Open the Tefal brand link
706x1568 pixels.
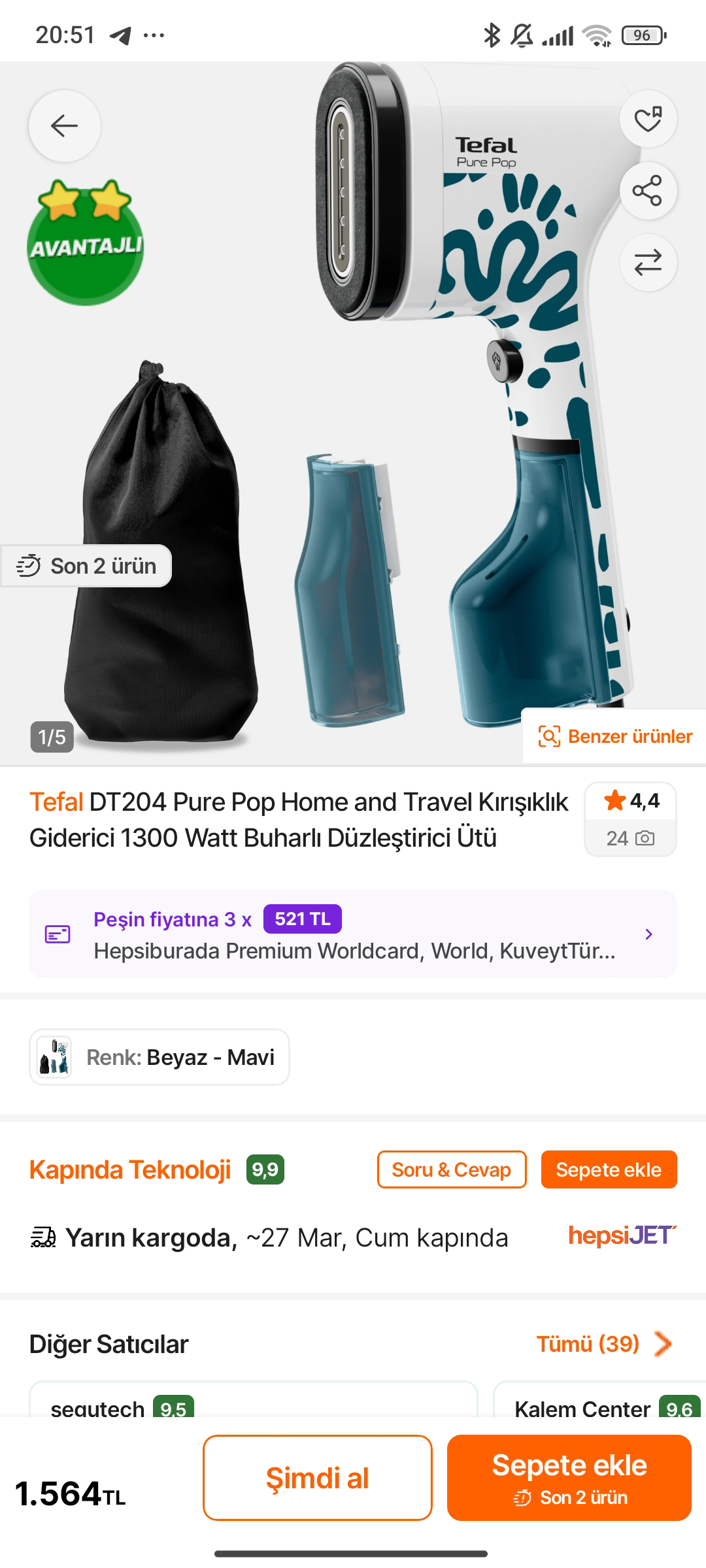point(56,802)
